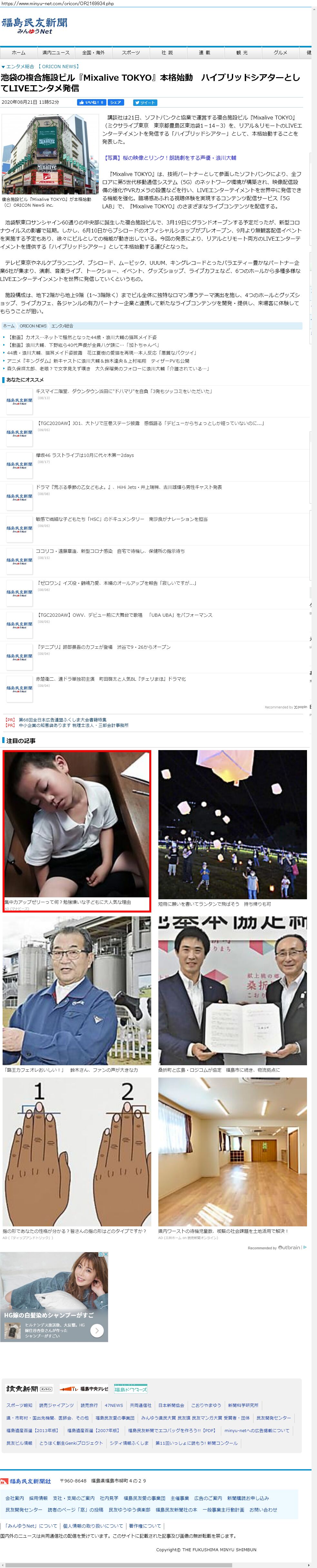
Task: Open the 欅坂46 ラストライブ article
Action: click(x=84, y=455)
